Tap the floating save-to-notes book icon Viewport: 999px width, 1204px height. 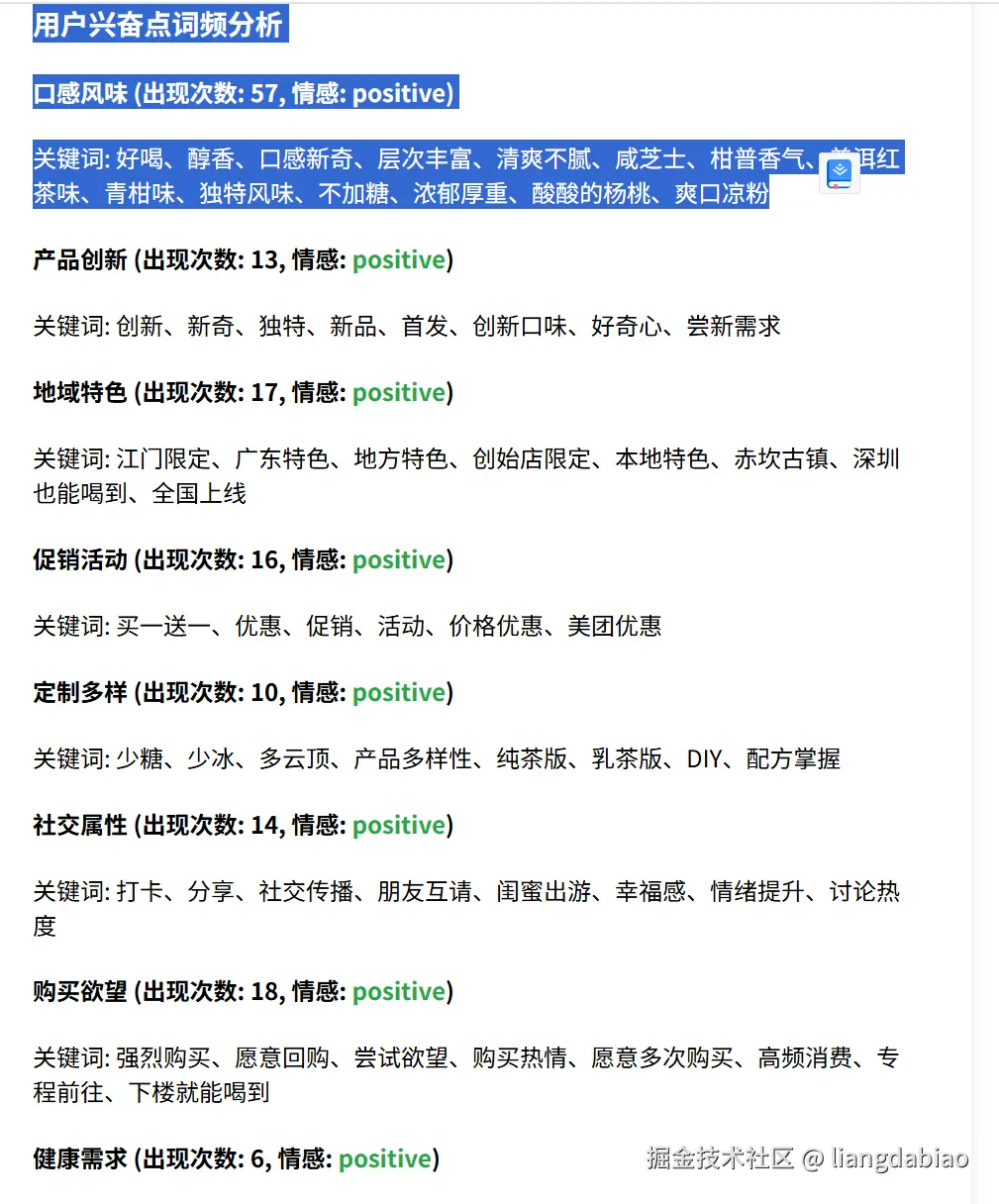click(x=839, y=173)
